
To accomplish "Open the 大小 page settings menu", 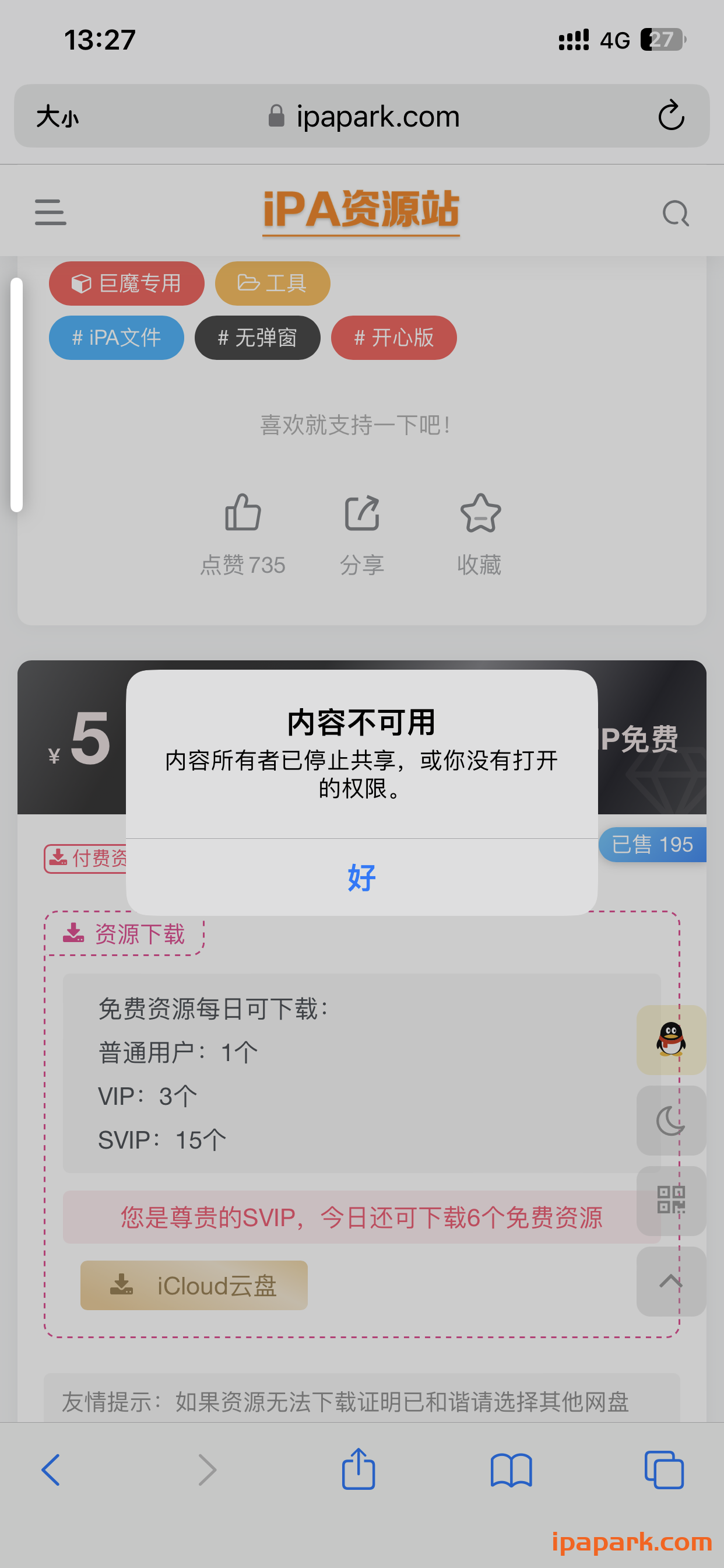I will 57,116.
